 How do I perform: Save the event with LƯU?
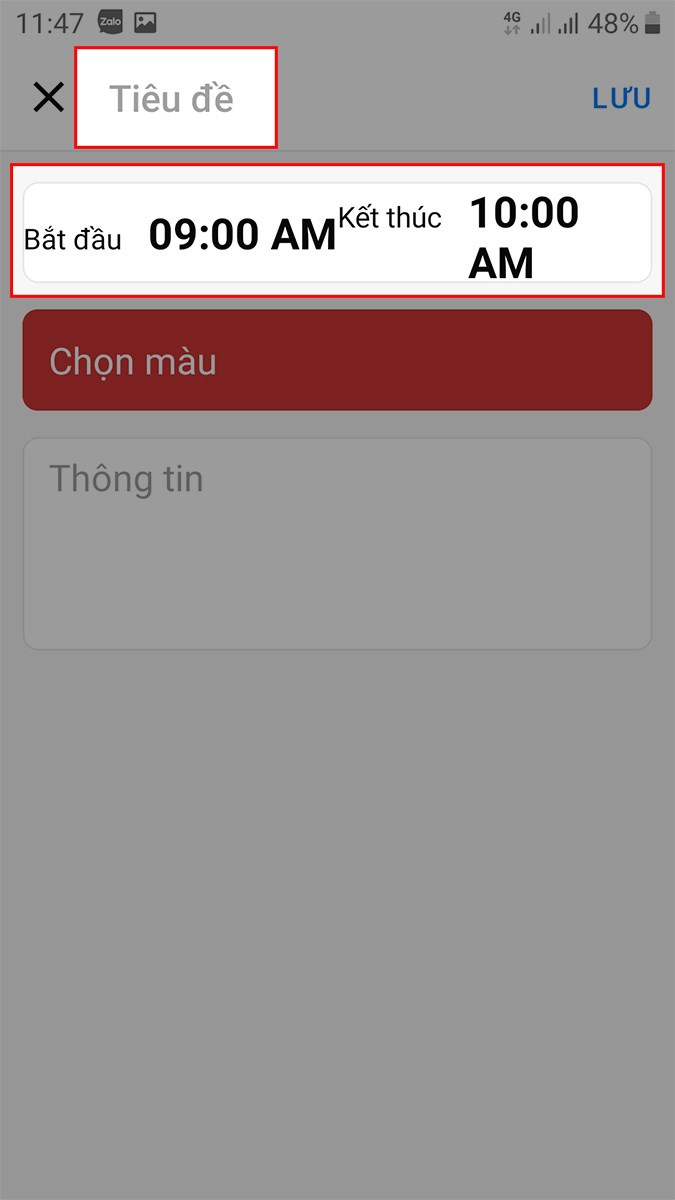621,98
